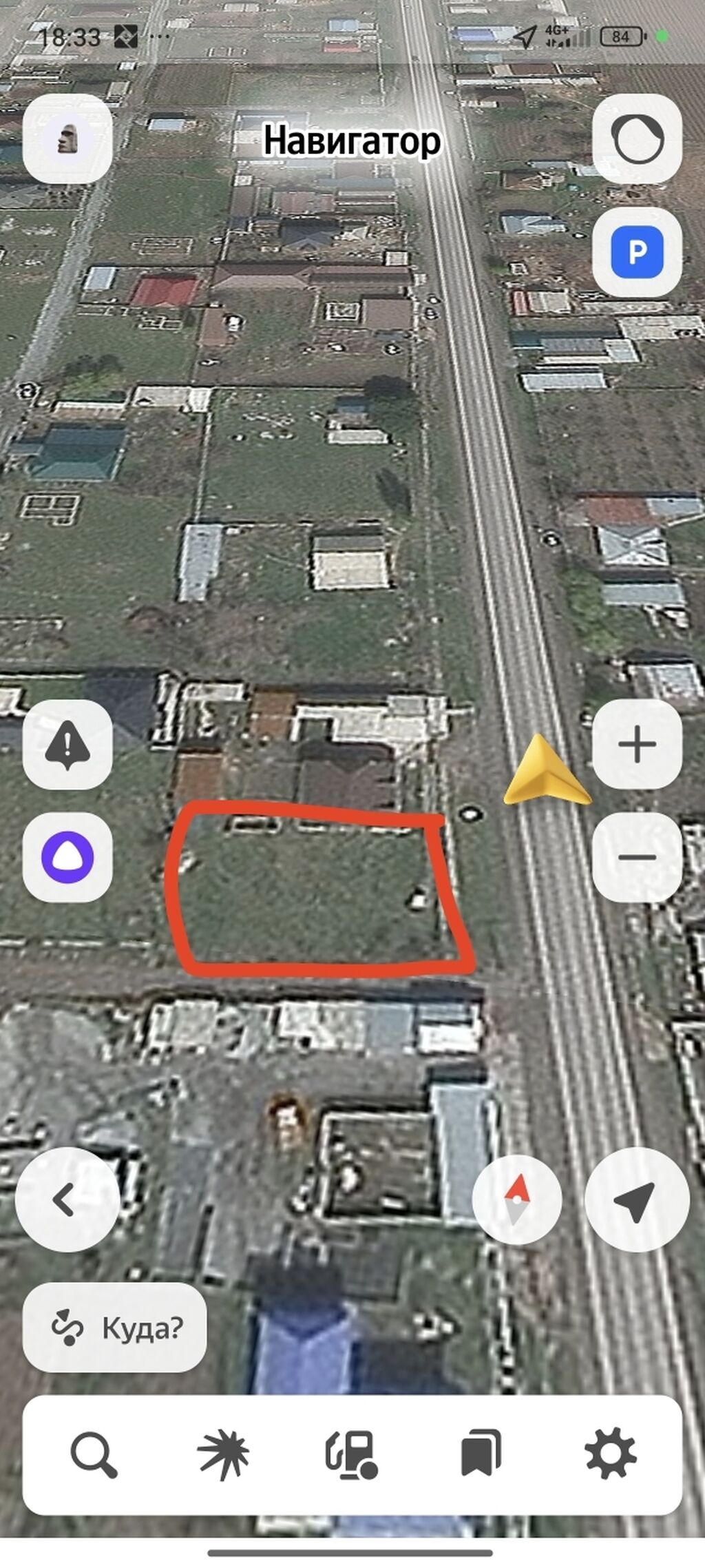
Task: Open the map layers round button
Action: (637, 139)
